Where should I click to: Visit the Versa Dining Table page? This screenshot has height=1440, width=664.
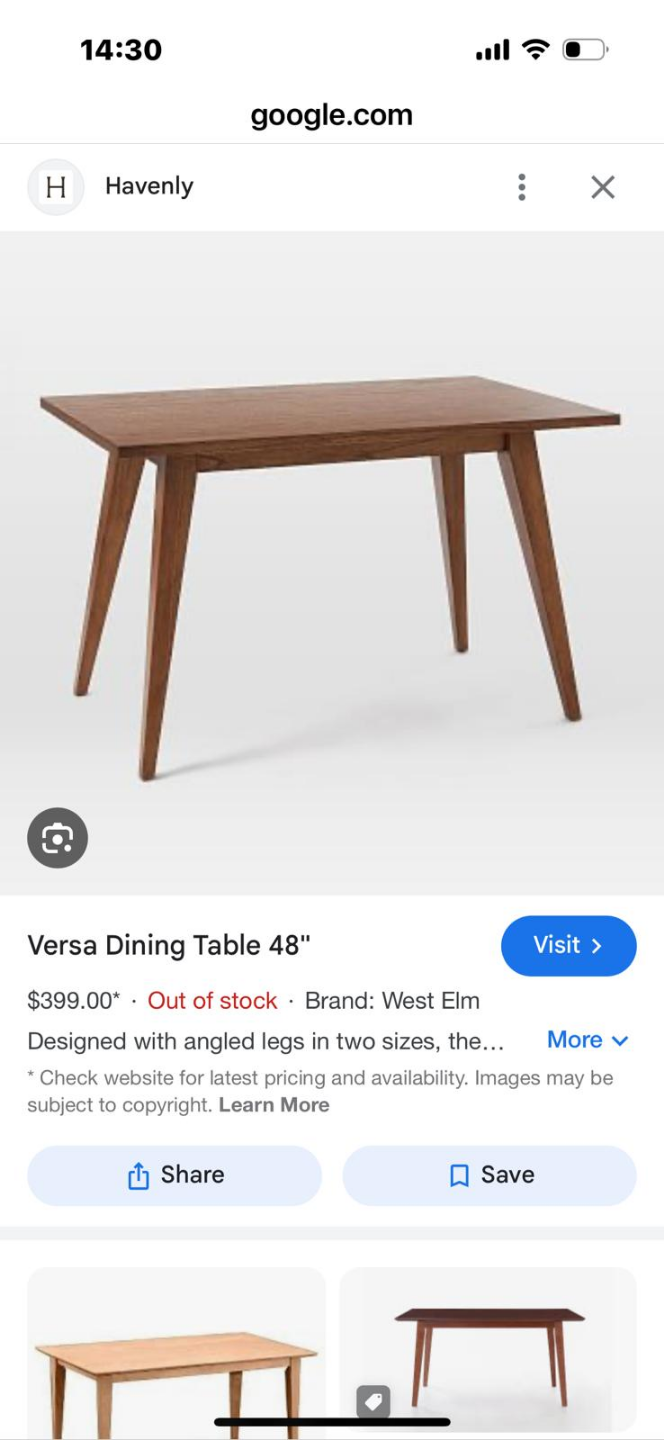tap(568, 945)
